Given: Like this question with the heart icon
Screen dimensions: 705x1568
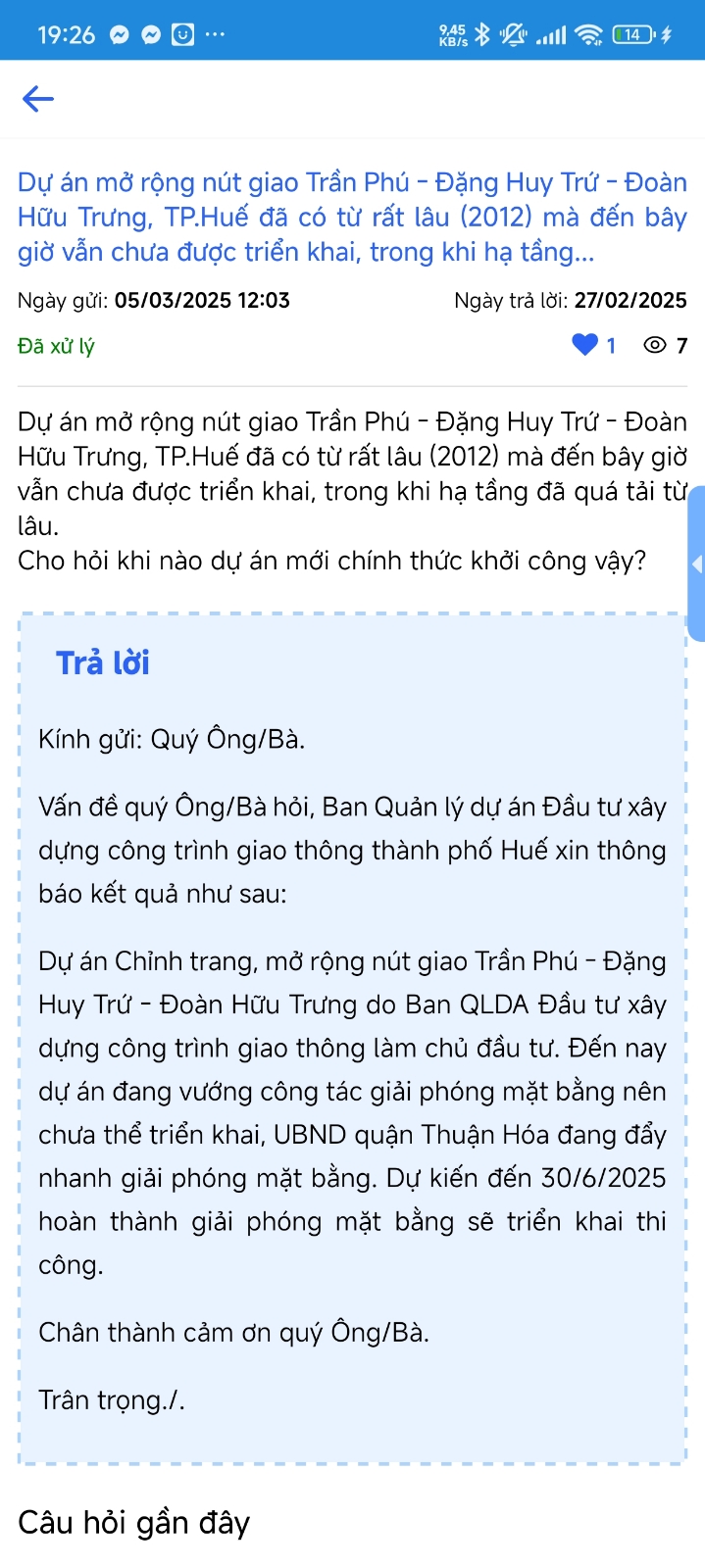Looking at the screenshot, I should (x=584, y=345).
